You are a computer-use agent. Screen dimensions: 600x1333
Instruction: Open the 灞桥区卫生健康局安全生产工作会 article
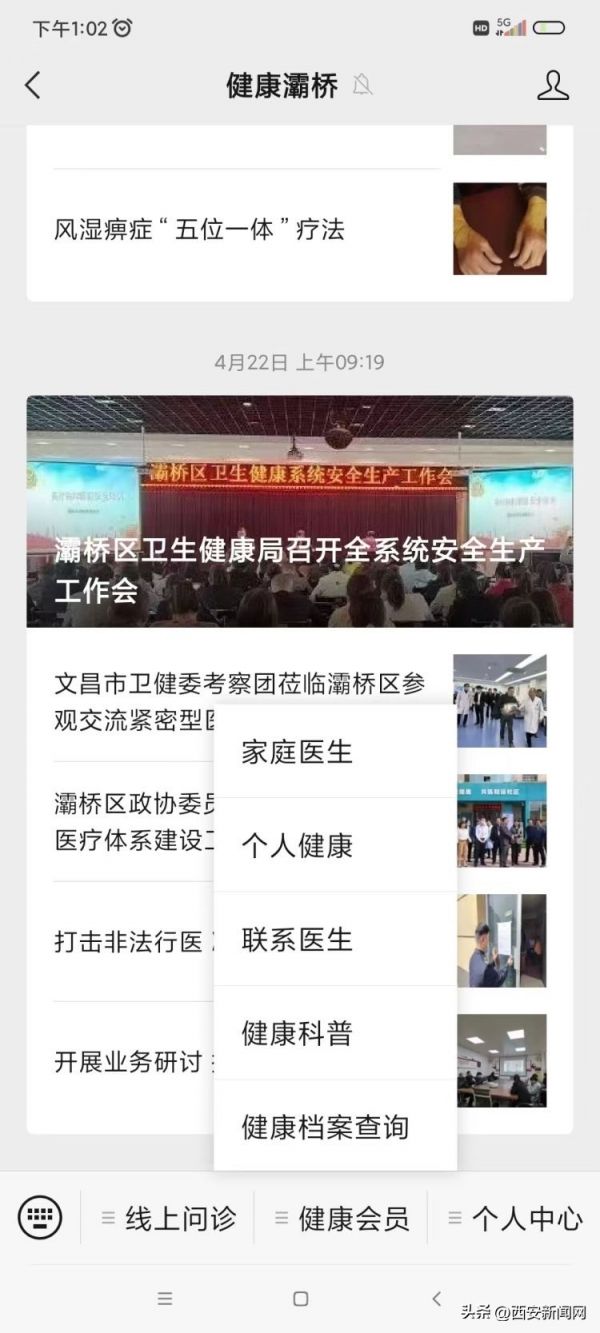(299, 512)
